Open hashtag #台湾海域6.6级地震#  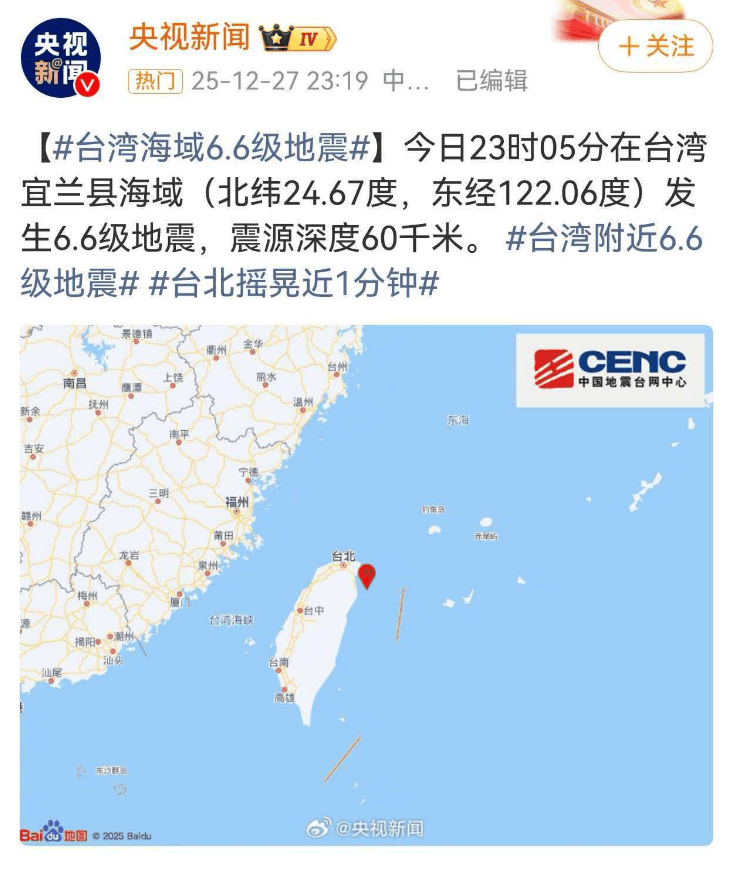(x=212, y=151)
